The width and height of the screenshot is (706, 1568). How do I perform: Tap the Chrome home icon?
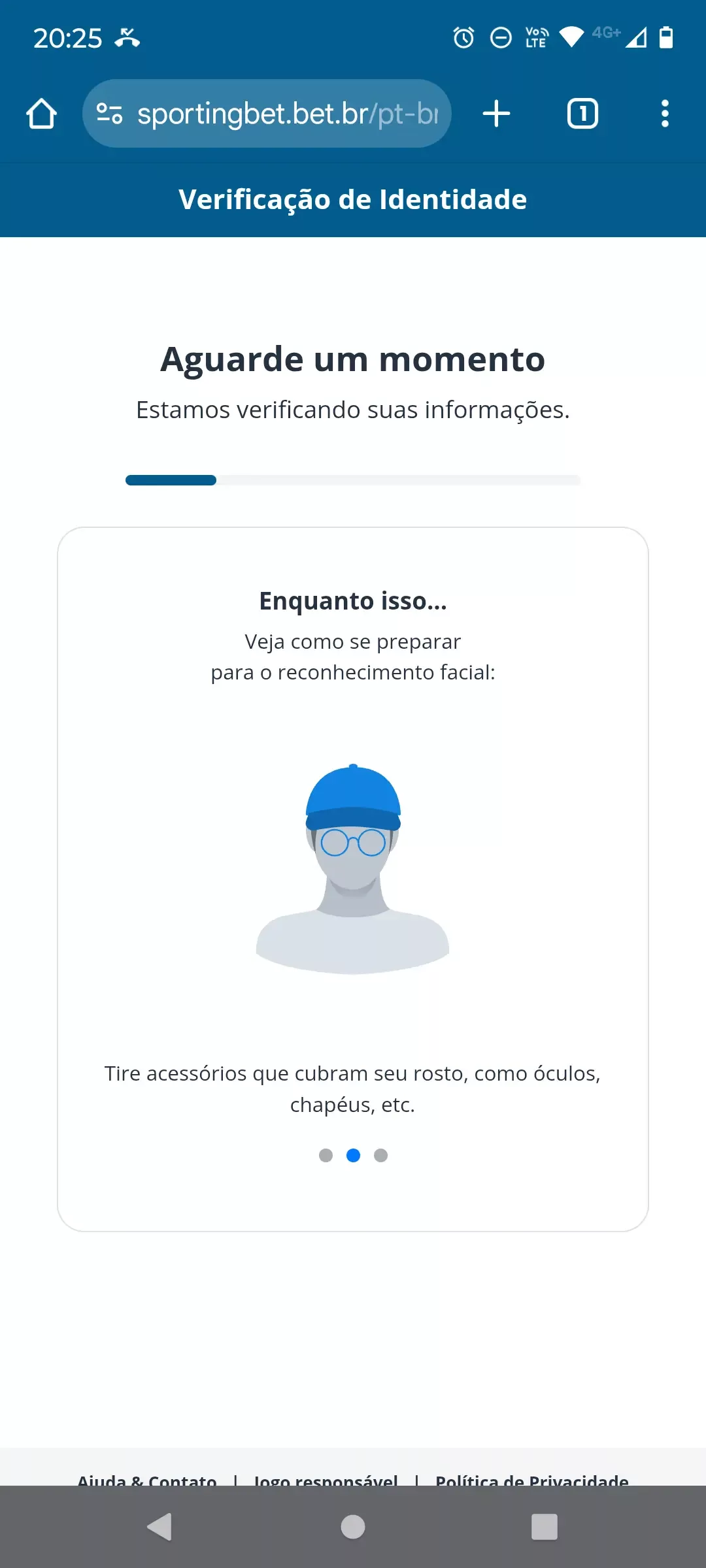point(41,112)
